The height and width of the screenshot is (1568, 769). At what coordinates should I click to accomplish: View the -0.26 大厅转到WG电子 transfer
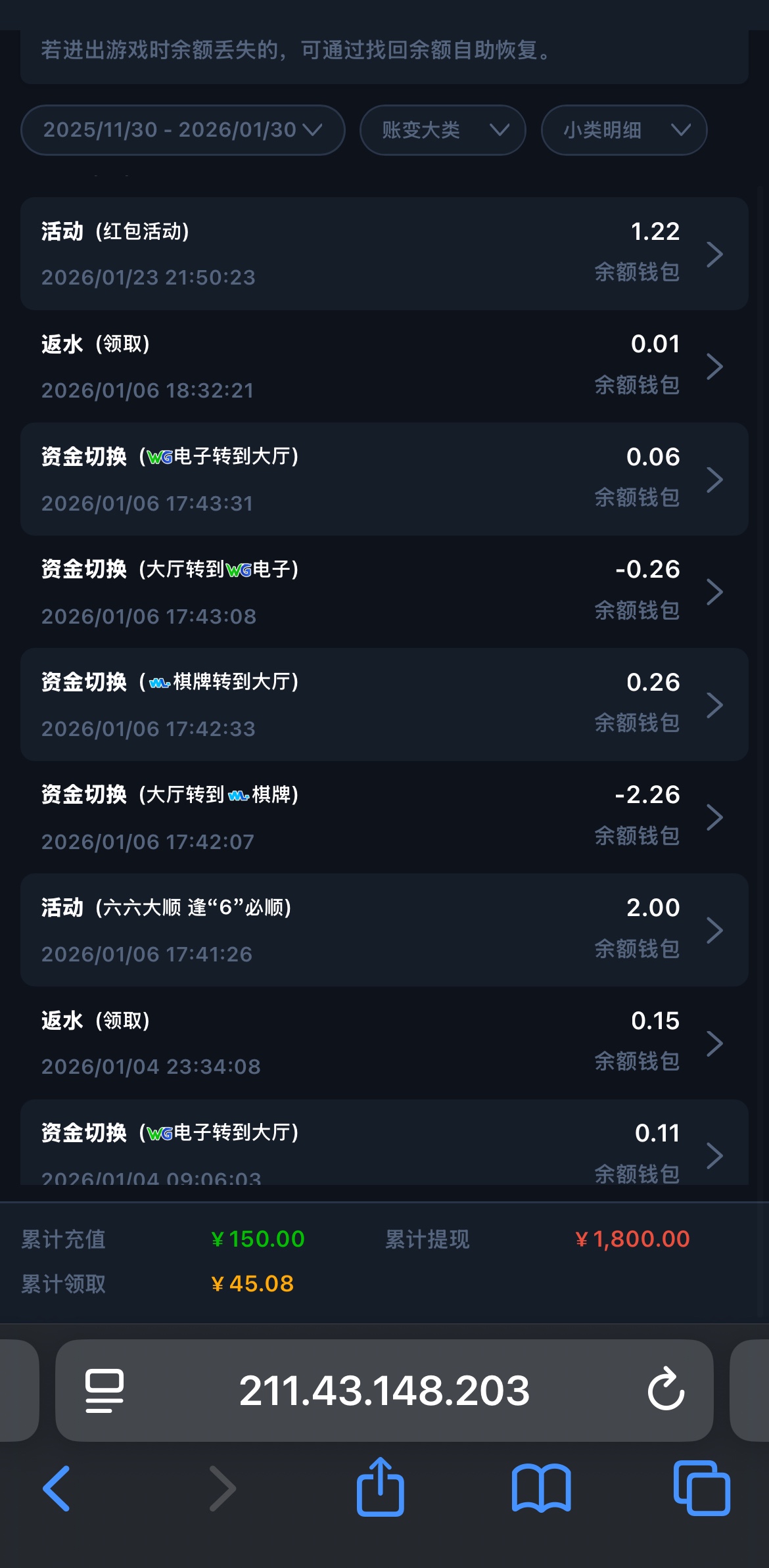[384, 592]
